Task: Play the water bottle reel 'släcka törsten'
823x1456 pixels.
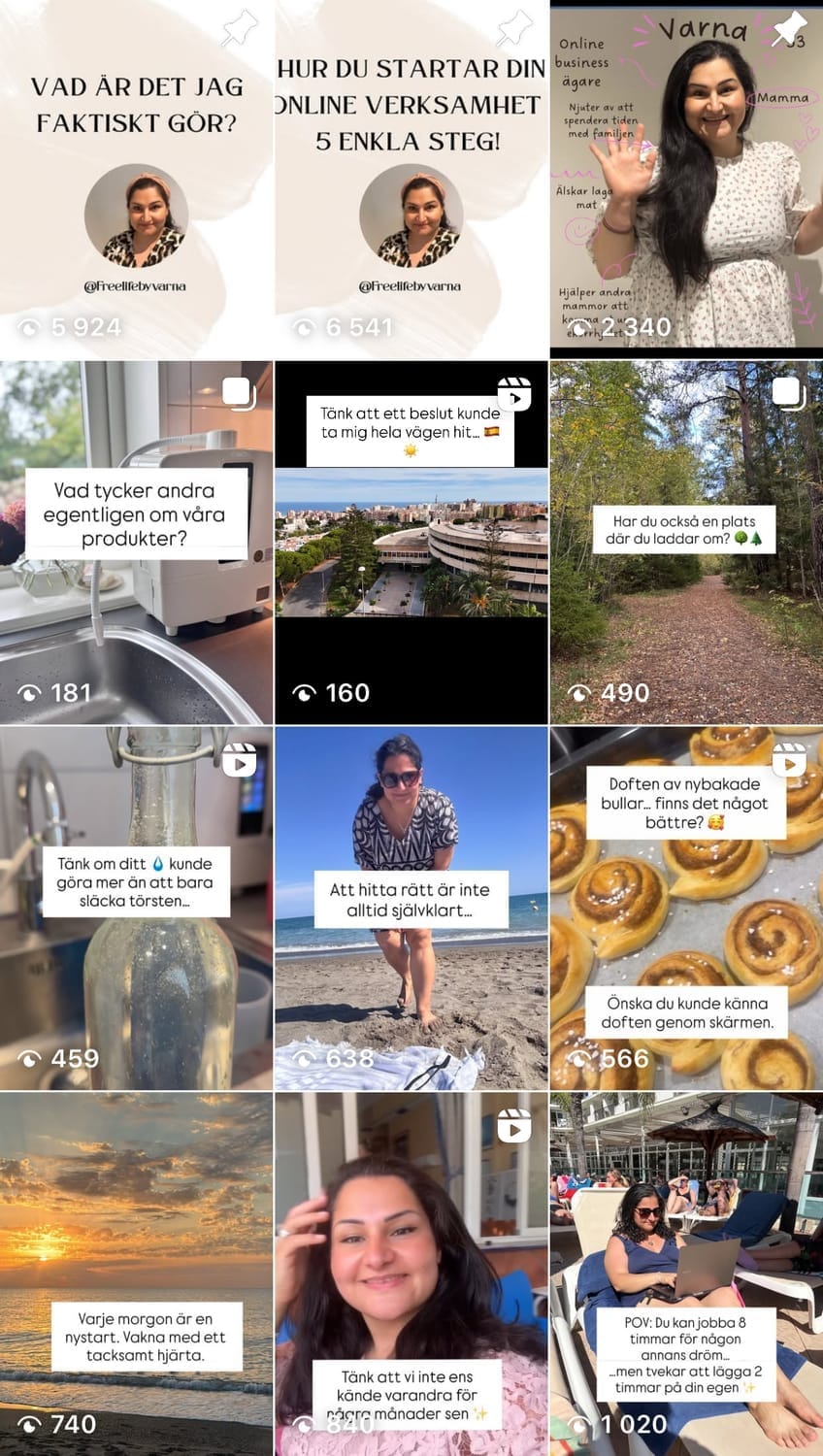Action: point(136,908)
